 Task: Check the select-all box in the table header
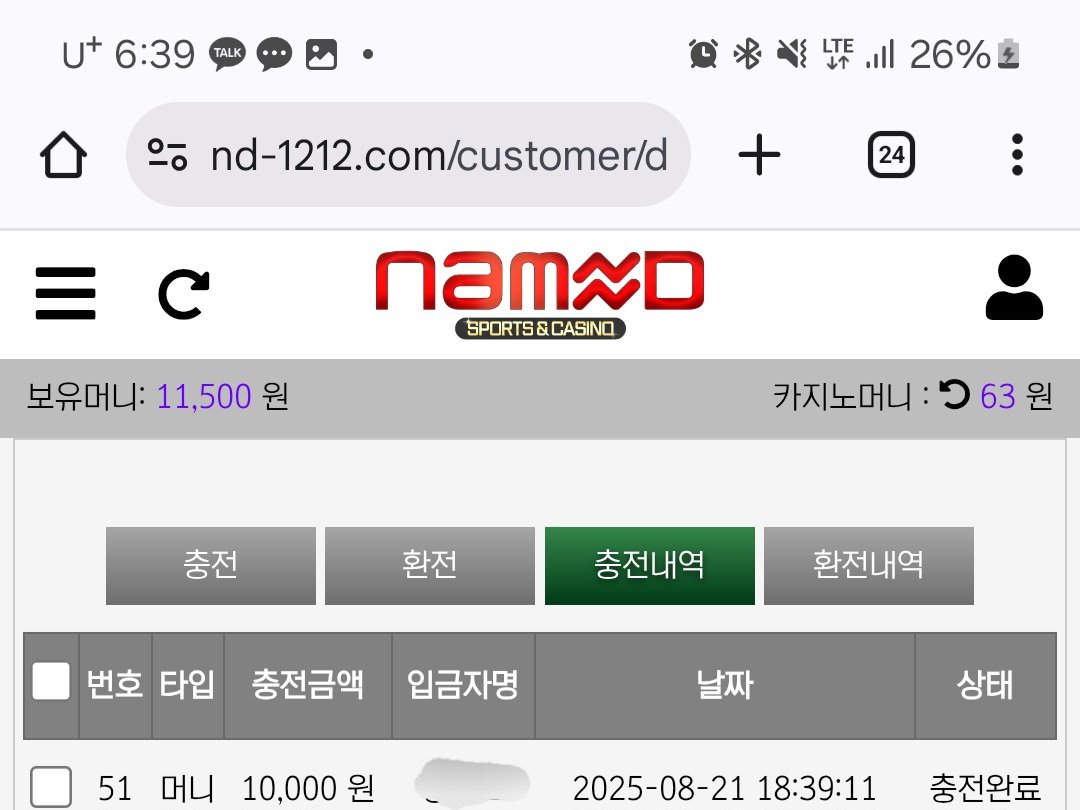[x=51, y=682]
